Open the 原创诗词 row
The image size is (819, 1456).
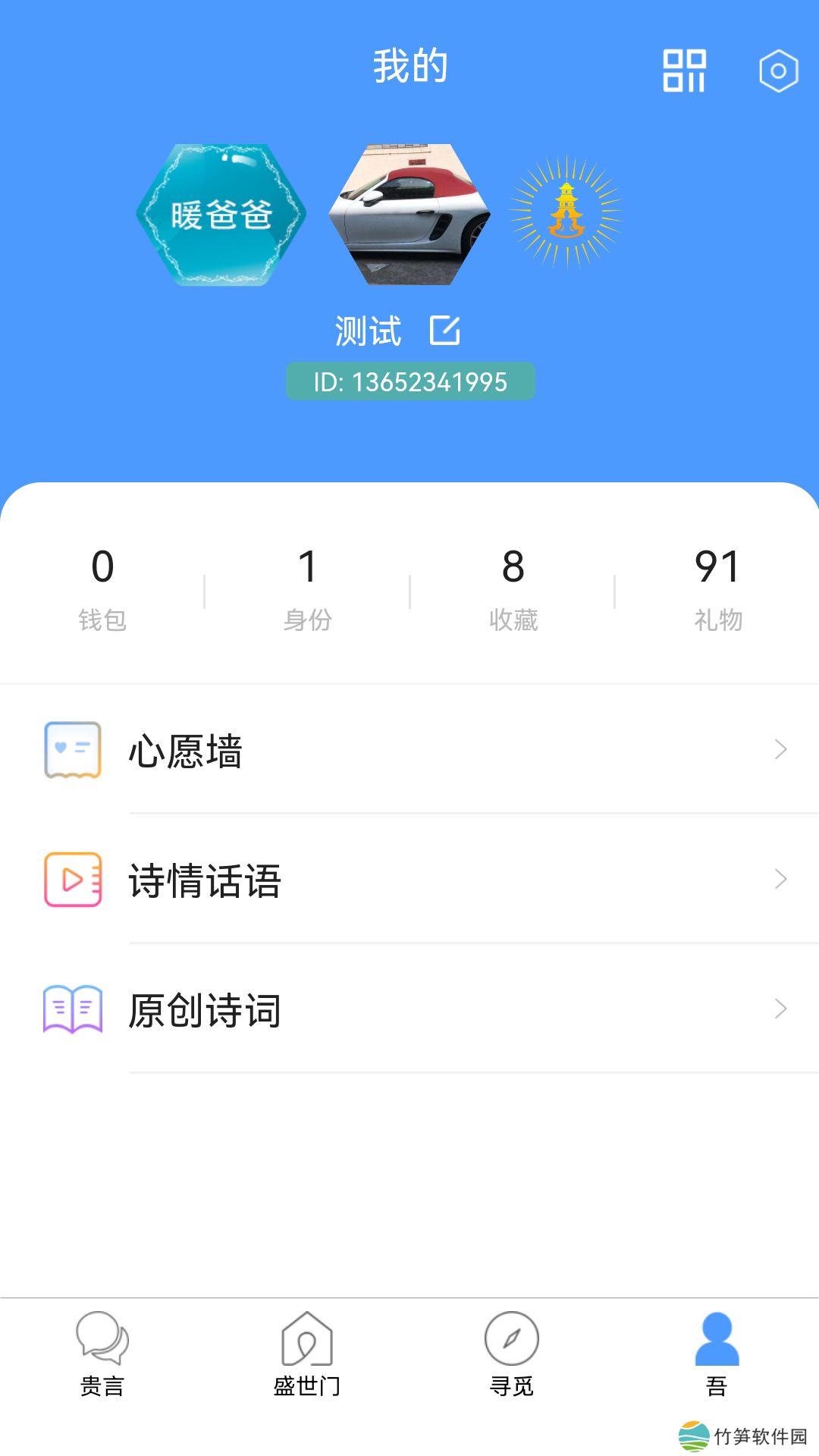click(409, 1009)
